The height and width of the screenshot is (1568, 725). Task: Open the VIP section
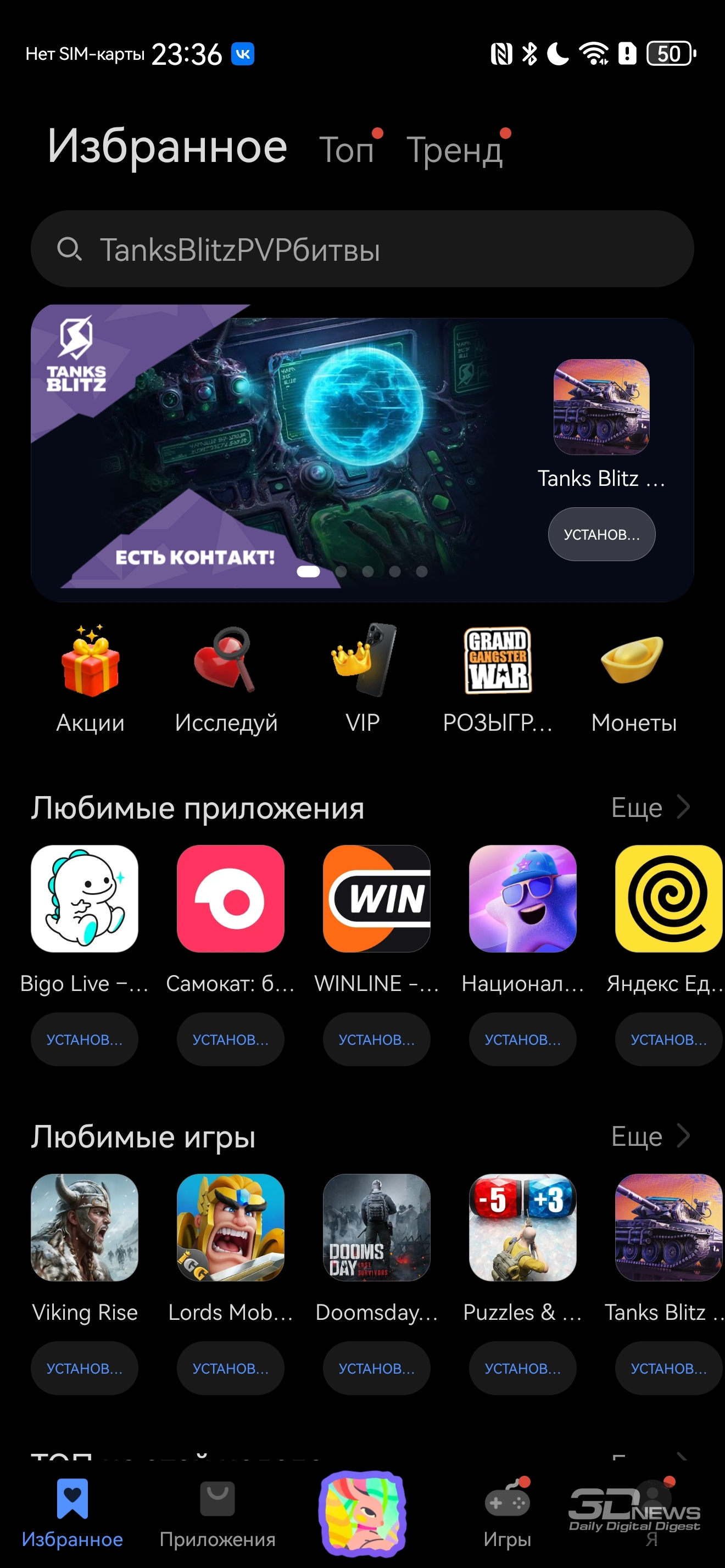pos(363,677)
